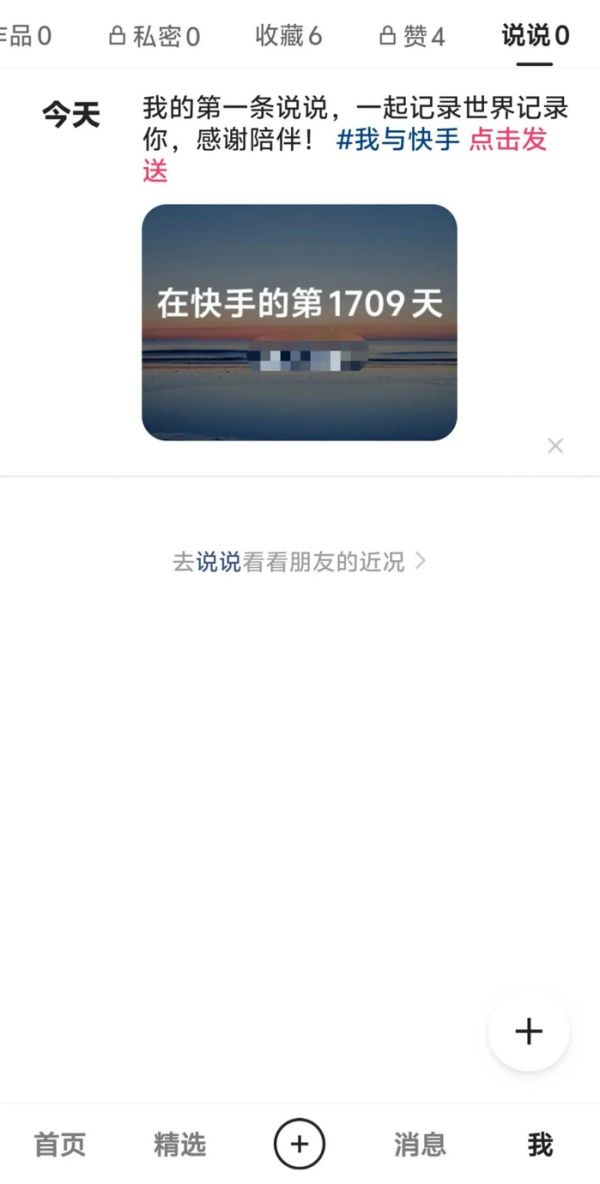
Task: Select the 我 tab
Action: (x=540, y=1144)
